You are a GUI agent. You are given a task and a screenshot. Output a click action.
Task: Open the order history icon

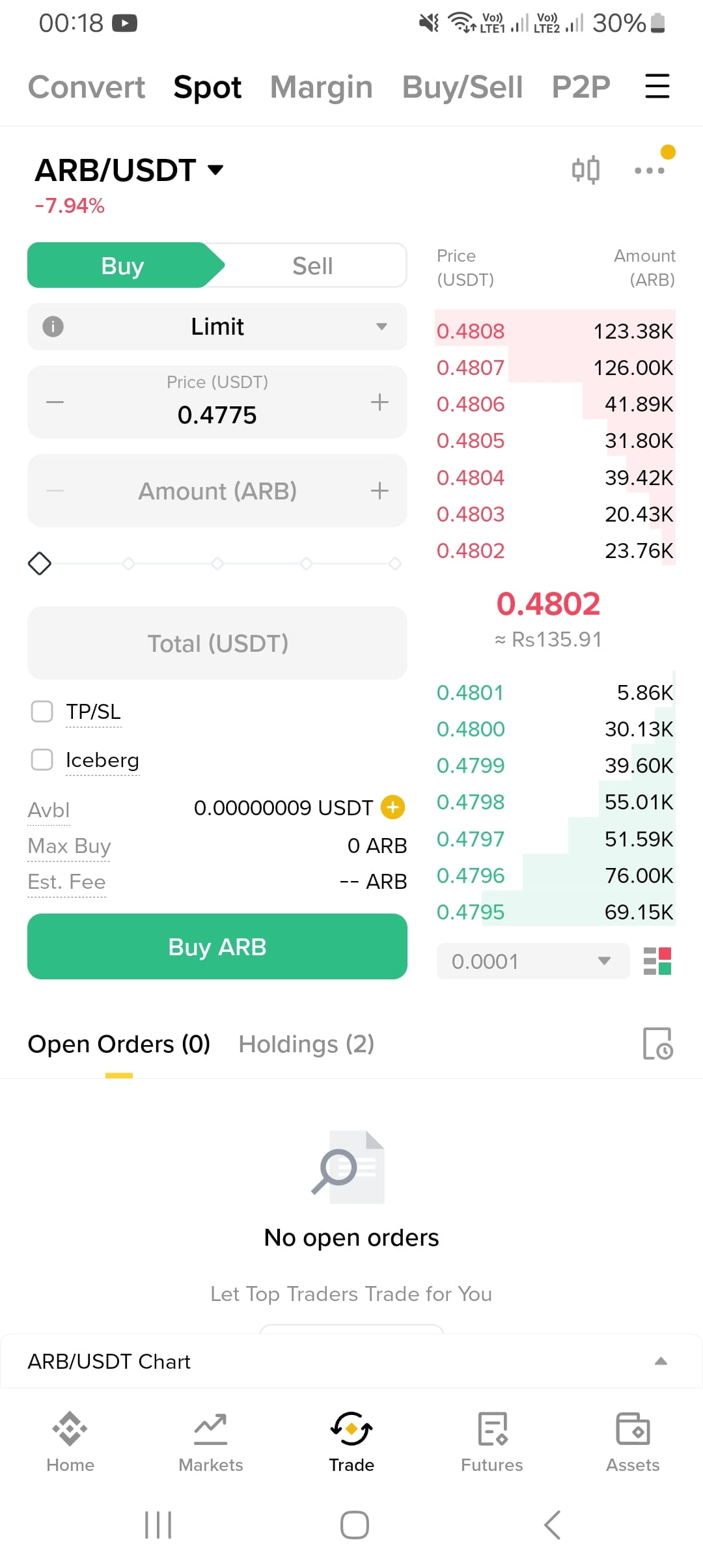tap(657, 1044)
